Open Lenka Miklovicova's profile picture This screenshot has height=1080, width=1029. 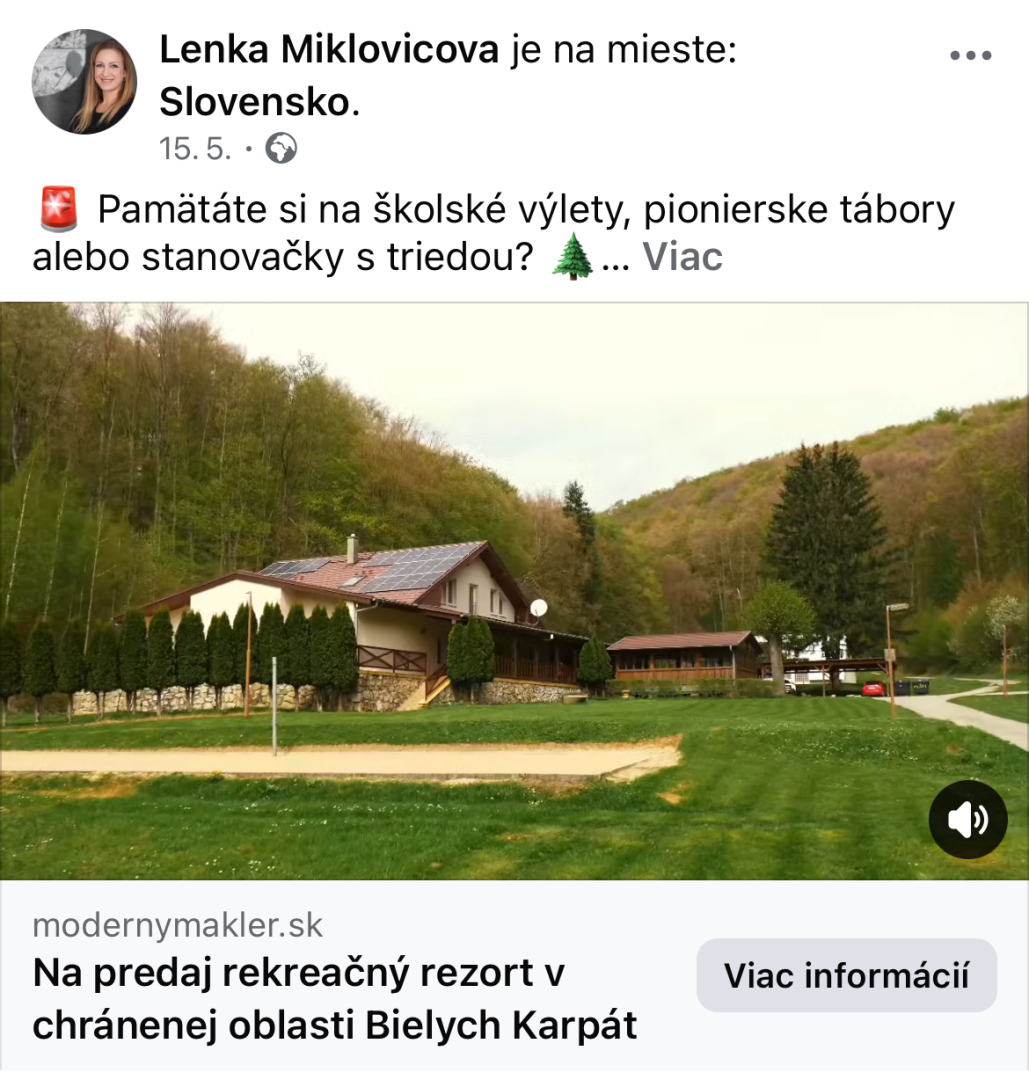84,82
